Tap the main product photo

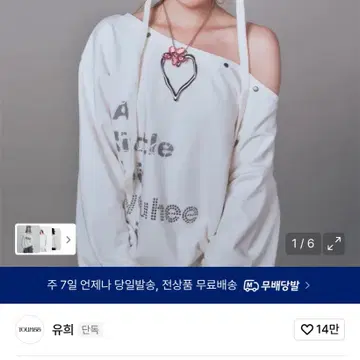180,133
